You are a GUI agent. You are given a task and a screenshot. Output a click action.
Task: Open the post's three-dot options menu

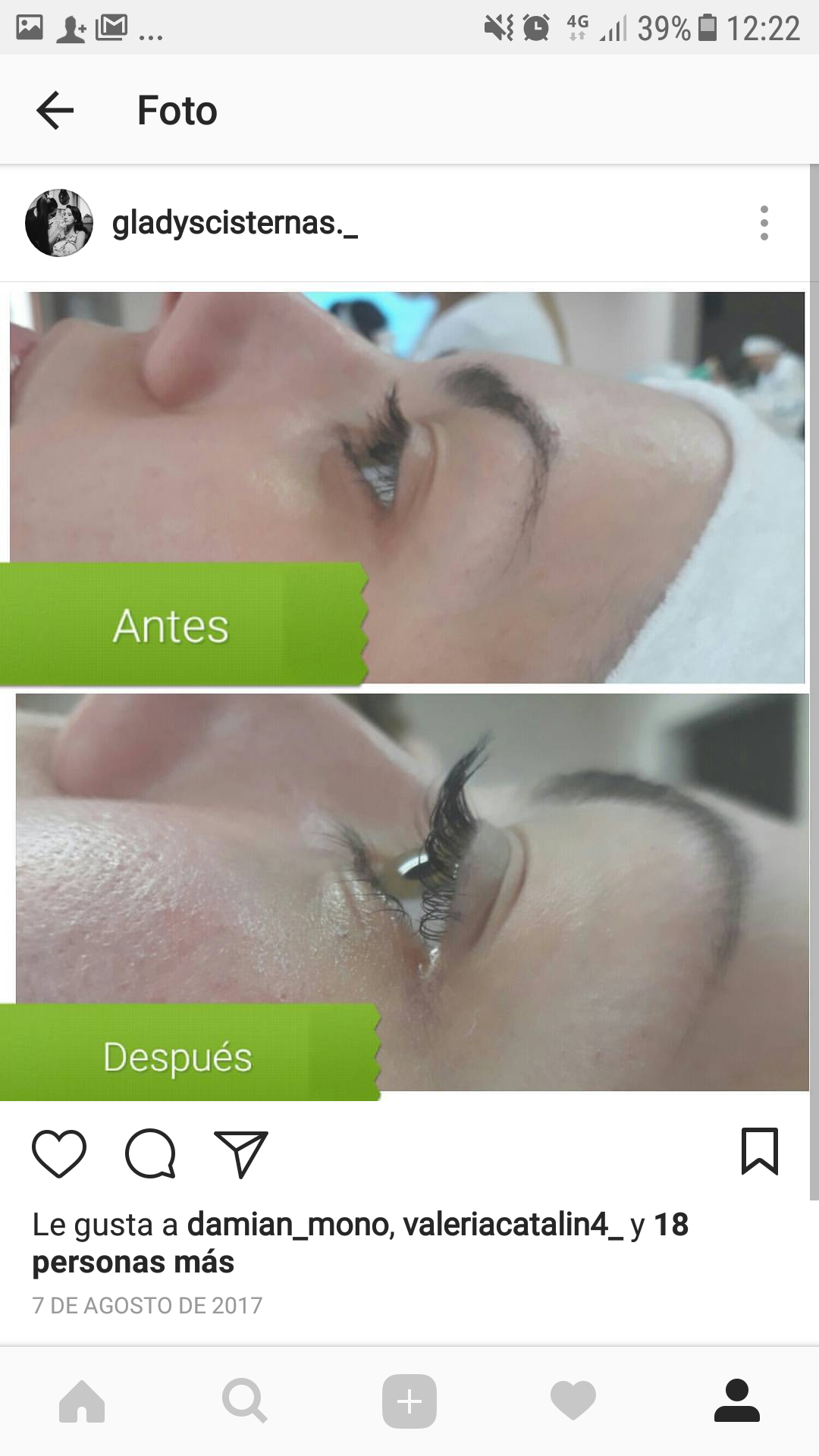(x=764, y=223)
